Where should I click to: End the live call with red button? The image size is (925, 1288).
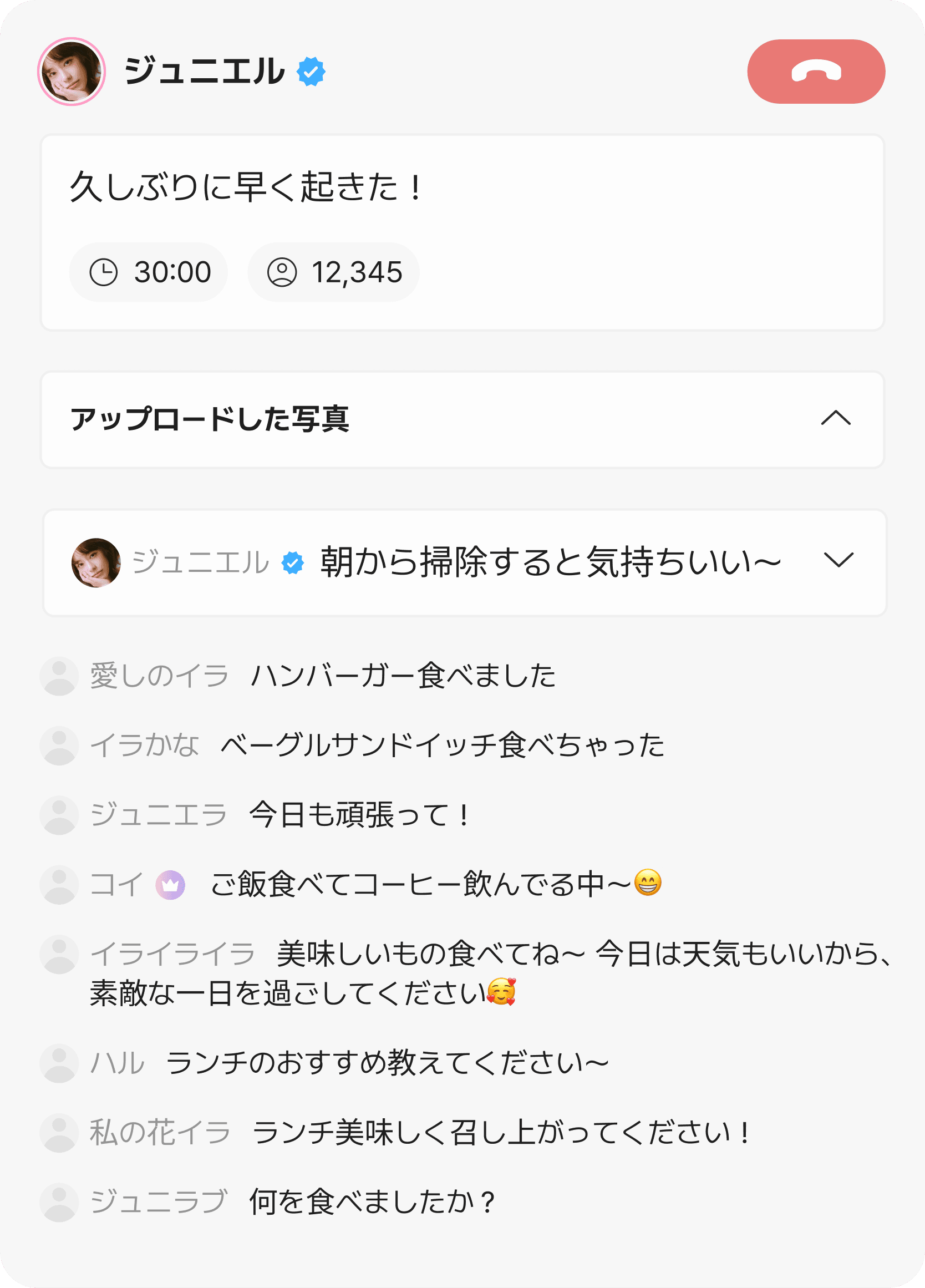(x=816, y=72)
